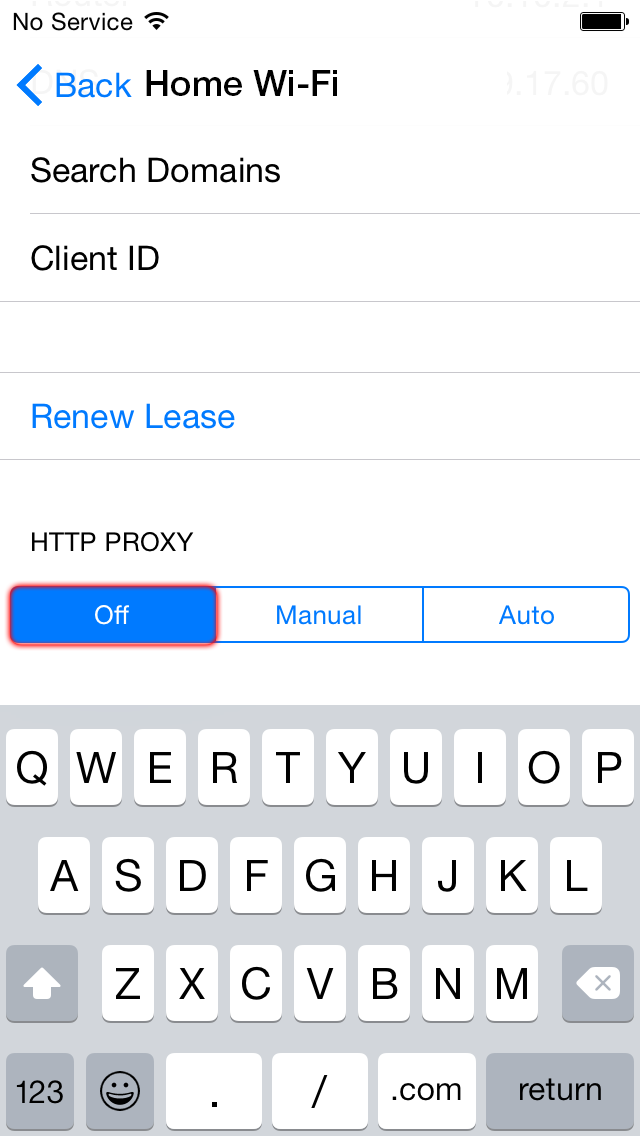Select Off for HTTP Proxy
The height and width of the screenshot is (1136, 640).
(x=113, y=615)
